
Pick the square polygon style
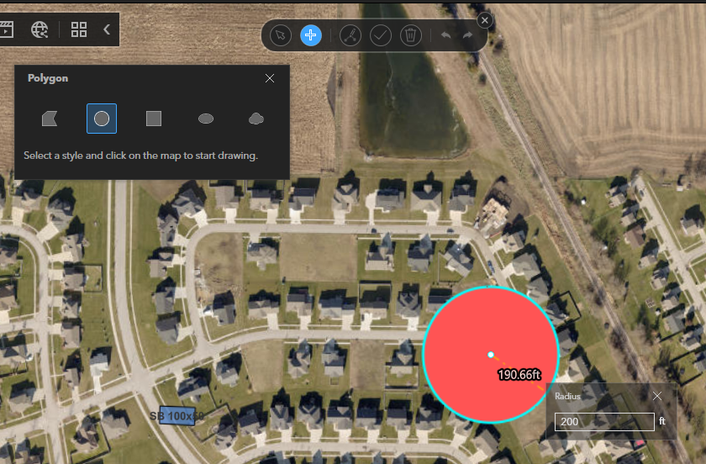click(153, 119)
